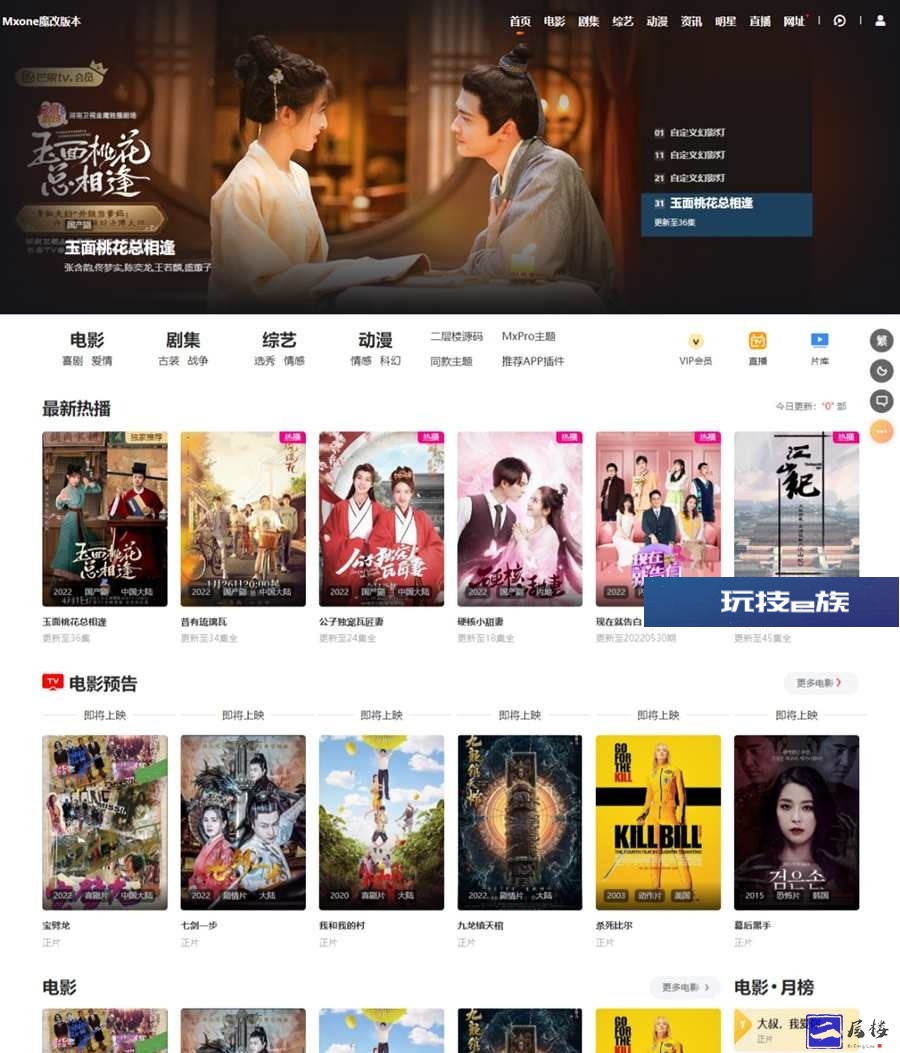900x1053 pixels.
Task: Open the 九龙镇天棺 movie poster
Action: coord(519,822)
